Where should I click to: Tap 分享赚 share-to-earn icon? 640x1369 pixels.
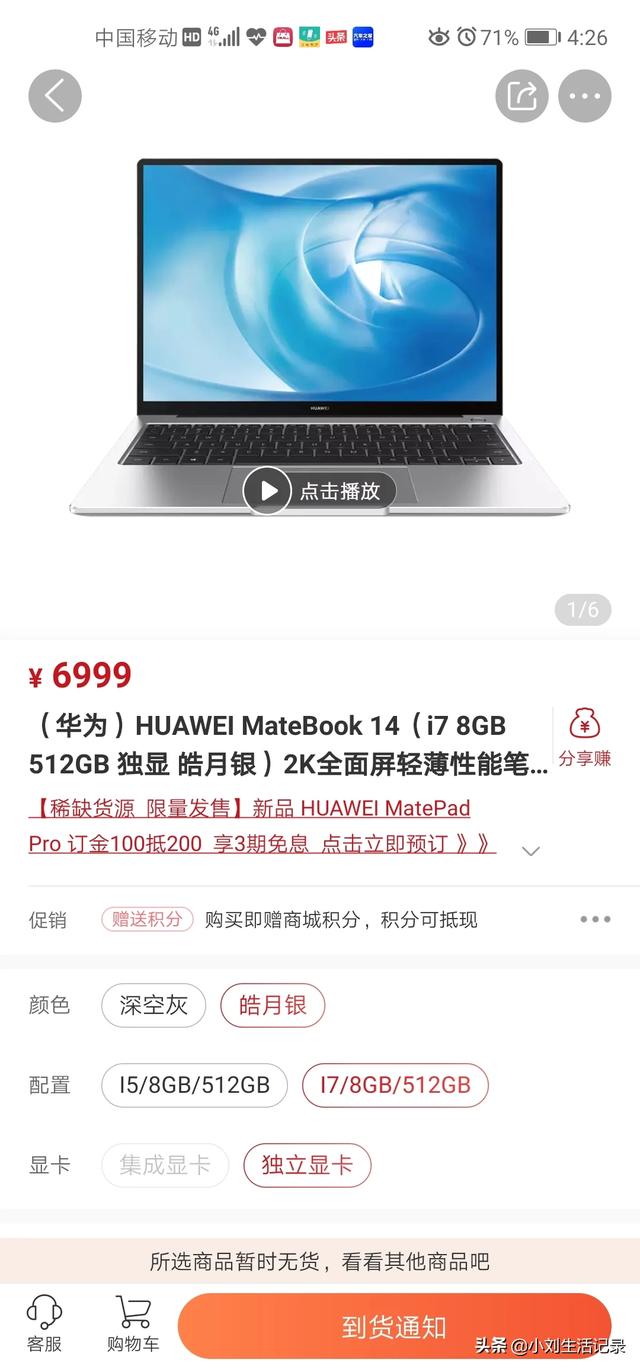click(x=584, y=739)
